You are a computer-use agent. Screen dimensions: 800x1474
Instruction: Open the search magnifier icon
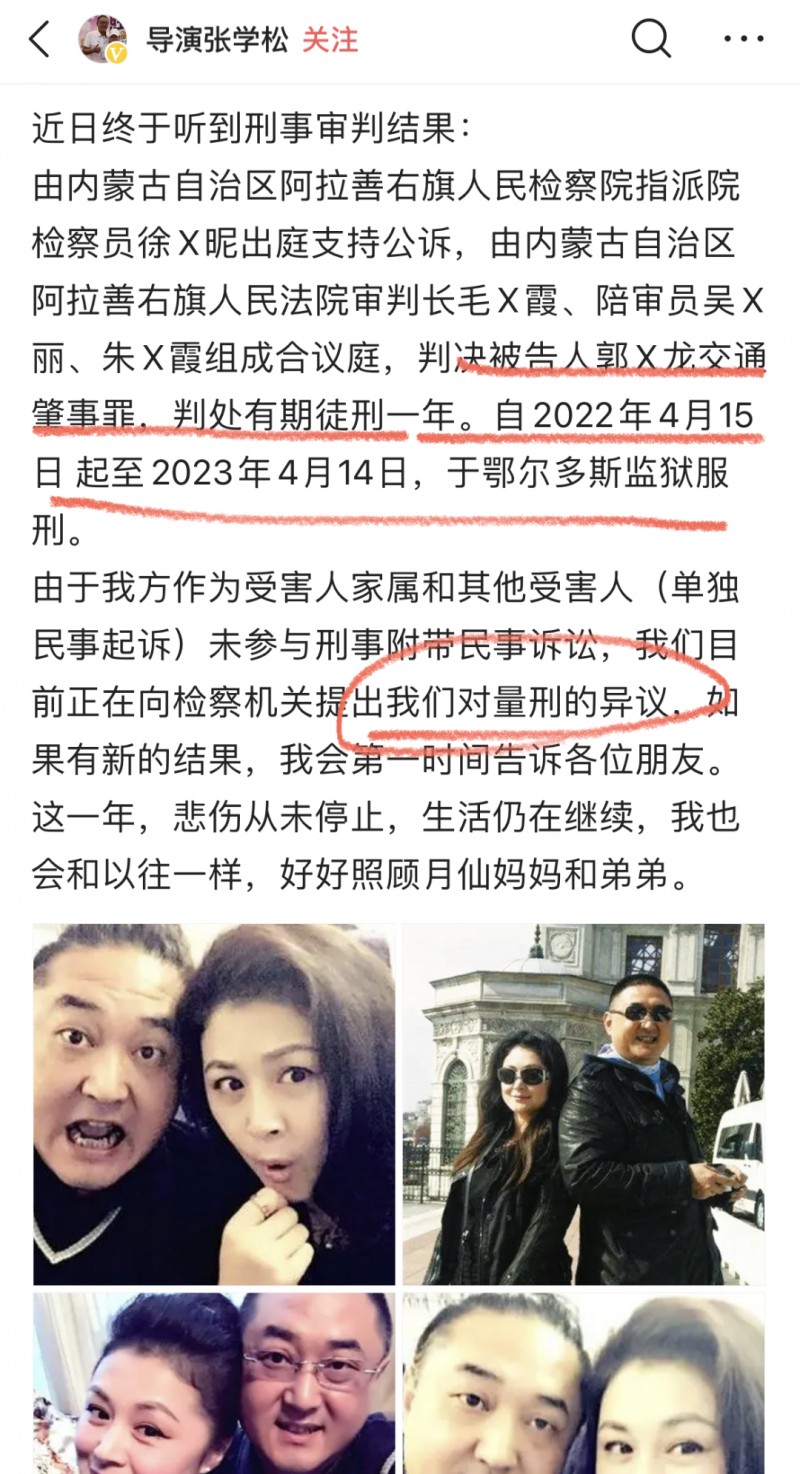[651, 38]
